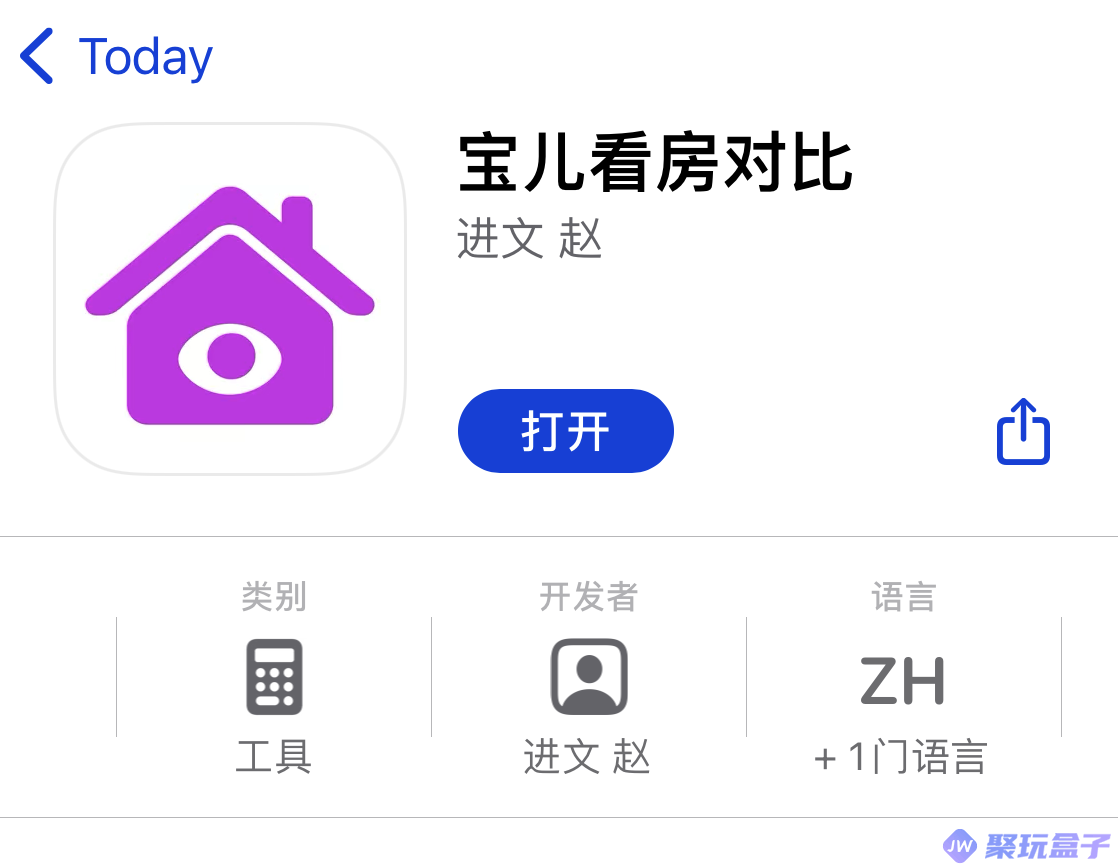The image size is (1118, 866).
Task: Open the developer 进文 赵 info cell
Action: 588,678
